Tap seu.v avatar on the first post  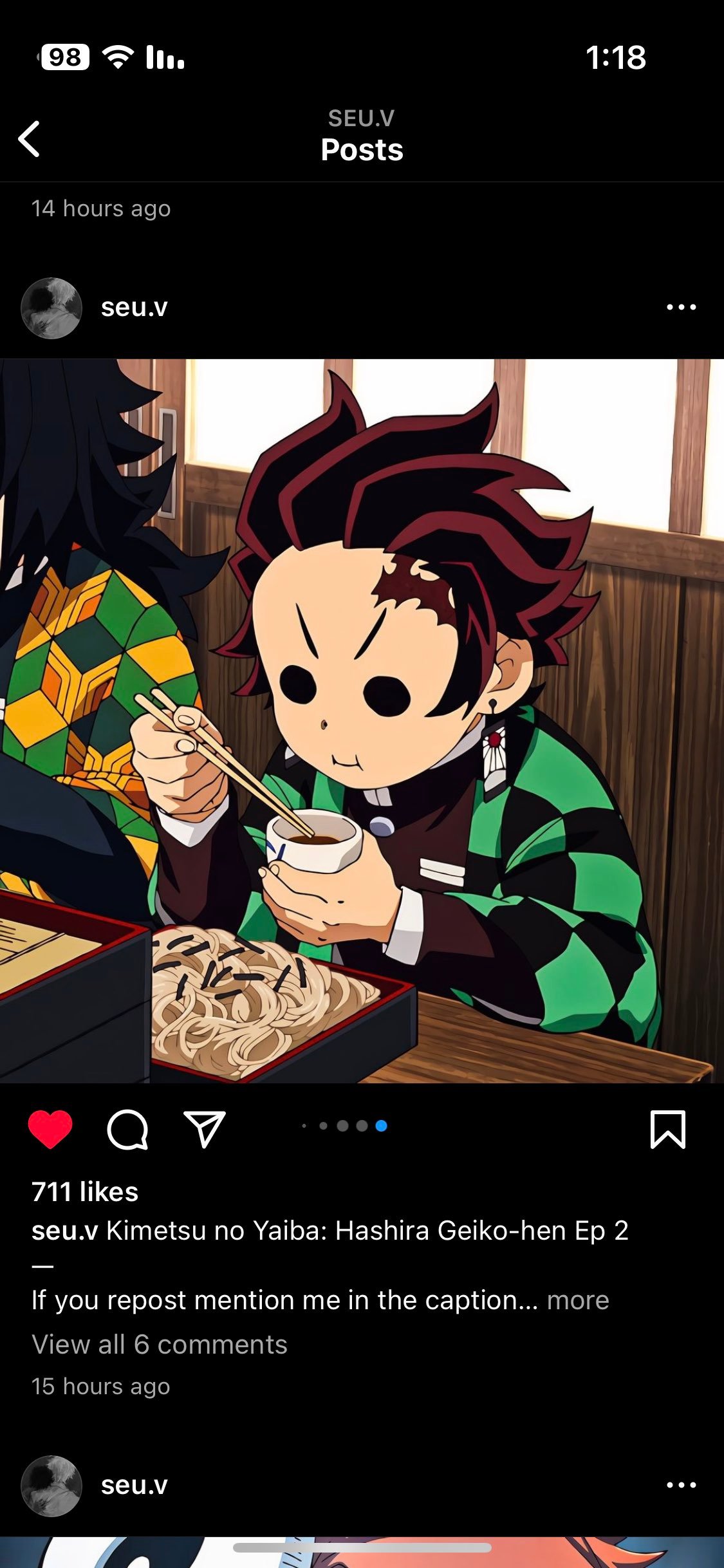click(x=51, y=308)
